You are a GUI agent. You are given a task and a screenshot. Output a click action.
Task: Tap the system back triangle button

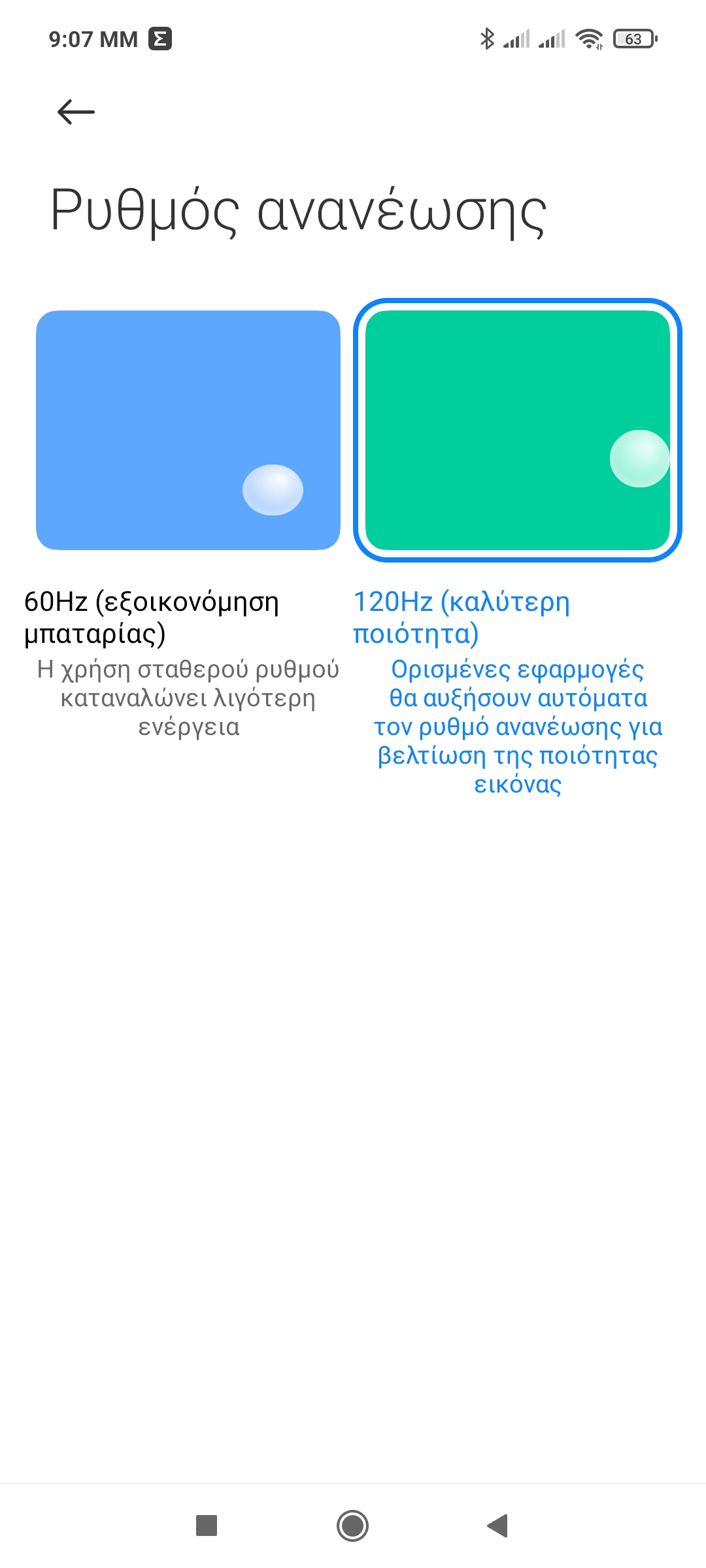pyautogui.click(x=498, y=1526)
